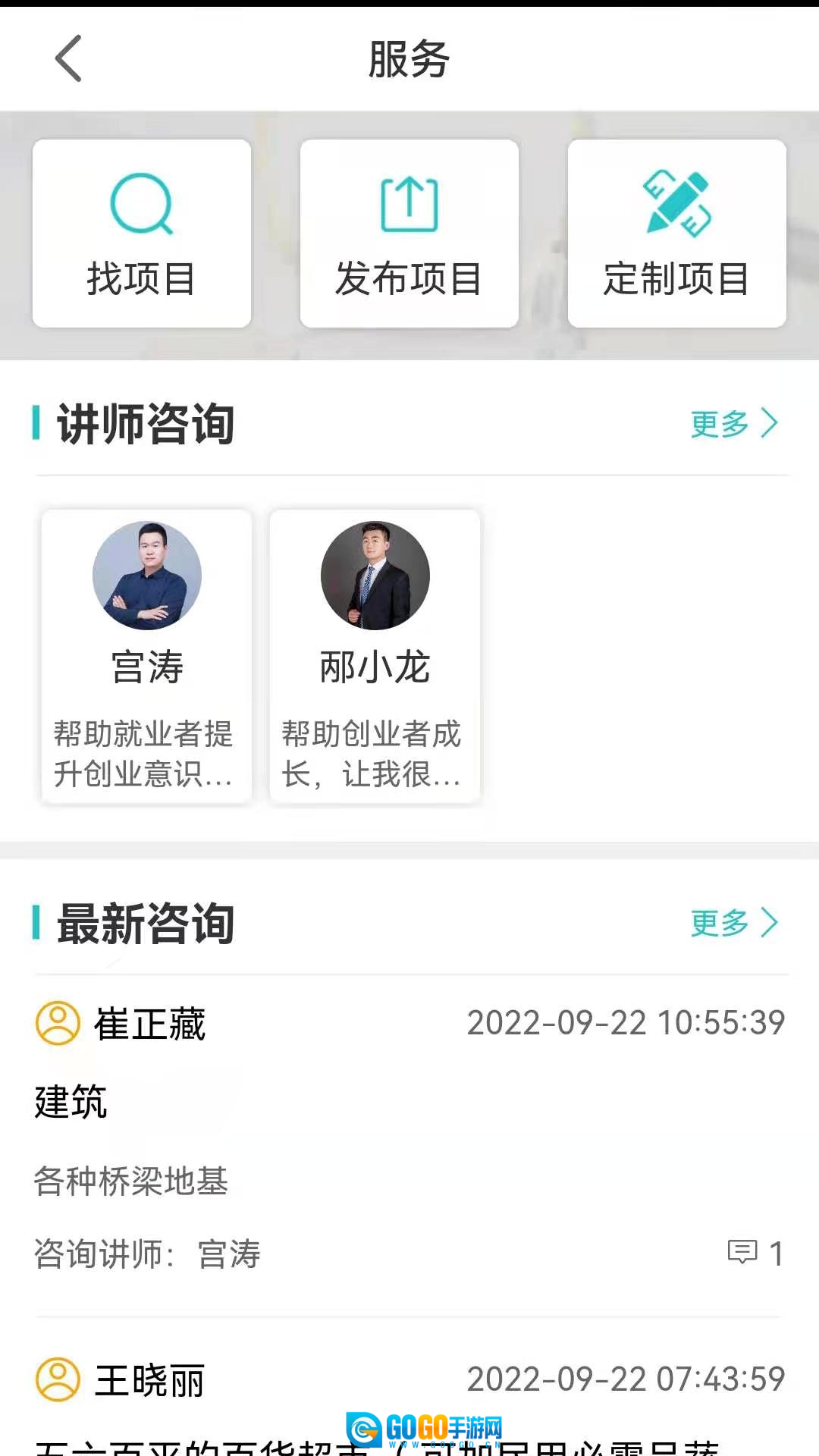
Task: Select 王晓丽's consultation entry
Action: pos(149,1380)
